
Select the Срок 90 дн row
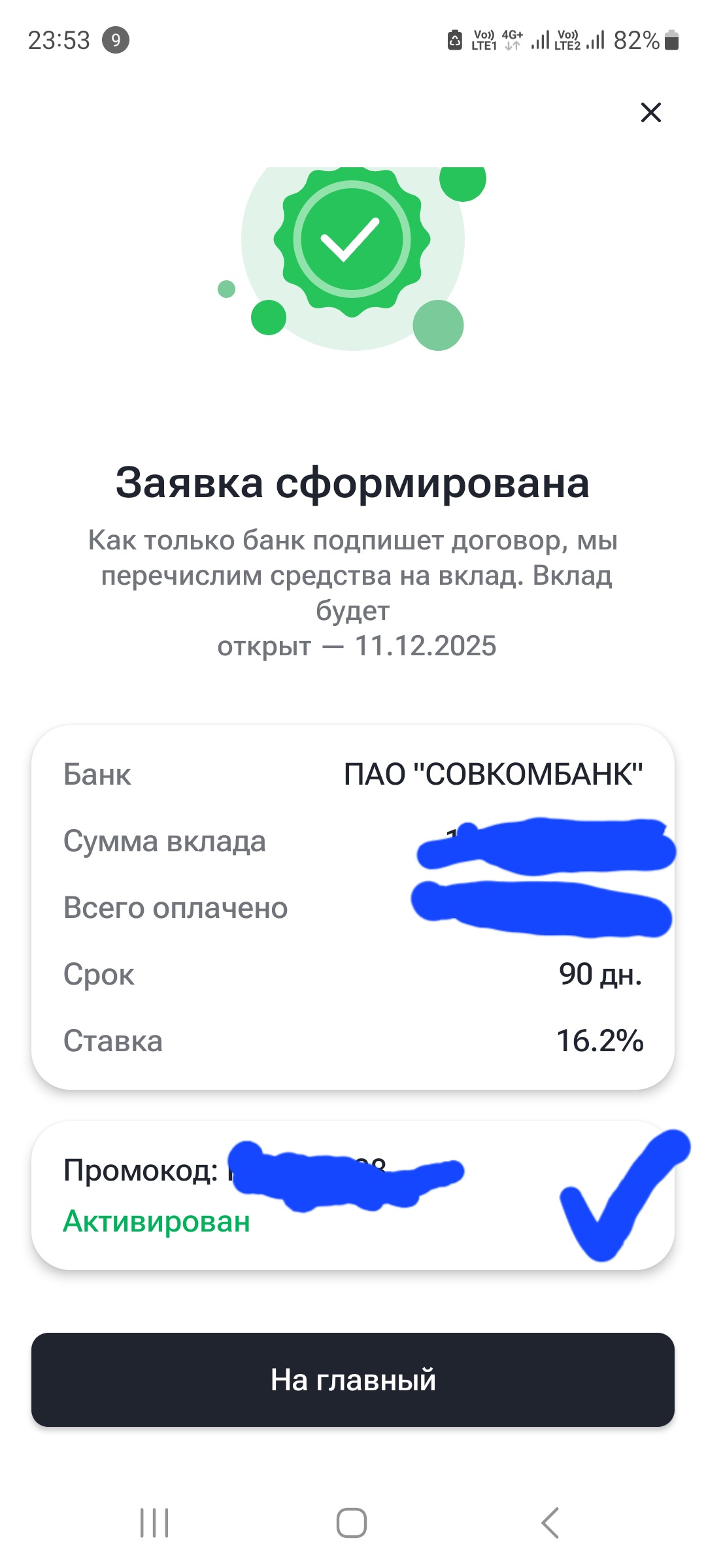tap(353, 973)
